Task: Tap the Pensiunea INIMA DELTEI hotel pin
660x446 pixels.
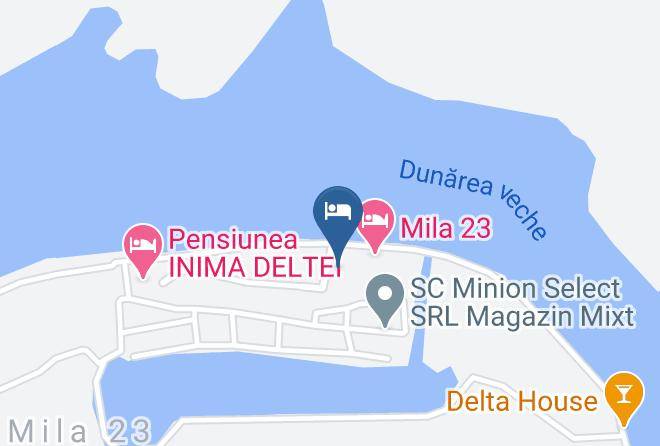Action: (143, 251)
